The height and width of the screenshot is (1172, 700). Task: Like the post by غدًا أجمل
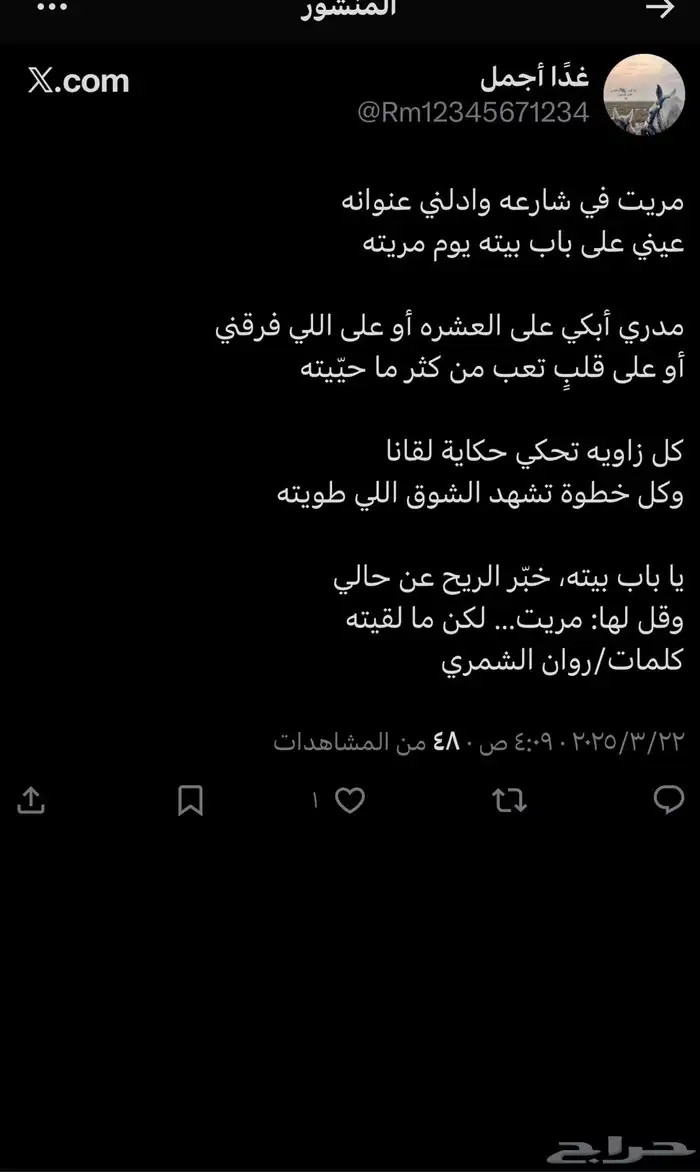click(349, 800)
